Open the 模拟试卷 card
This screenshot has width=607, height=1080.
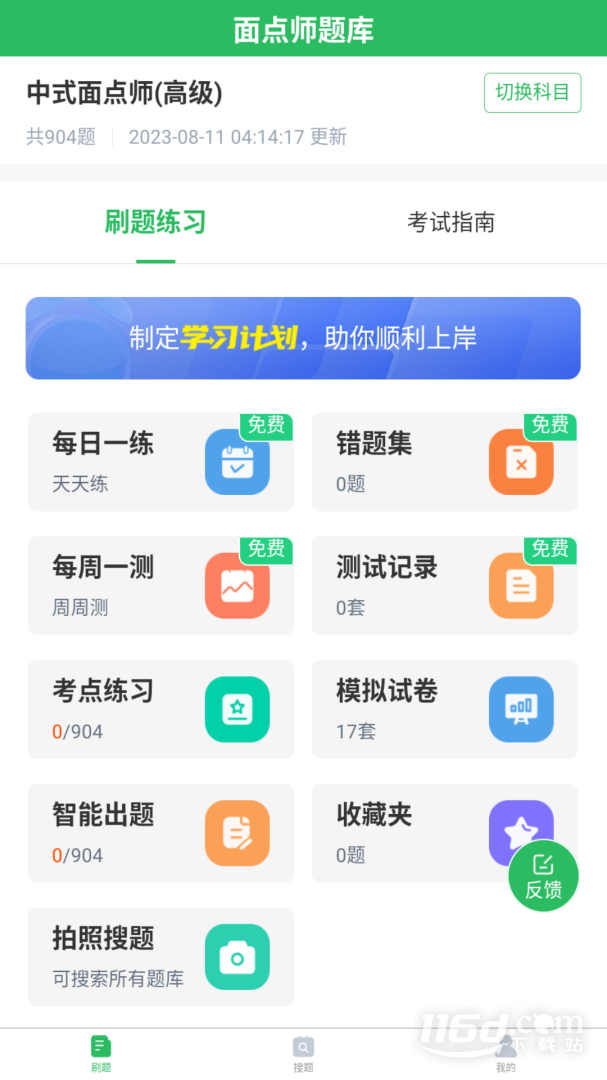point(444,709)
